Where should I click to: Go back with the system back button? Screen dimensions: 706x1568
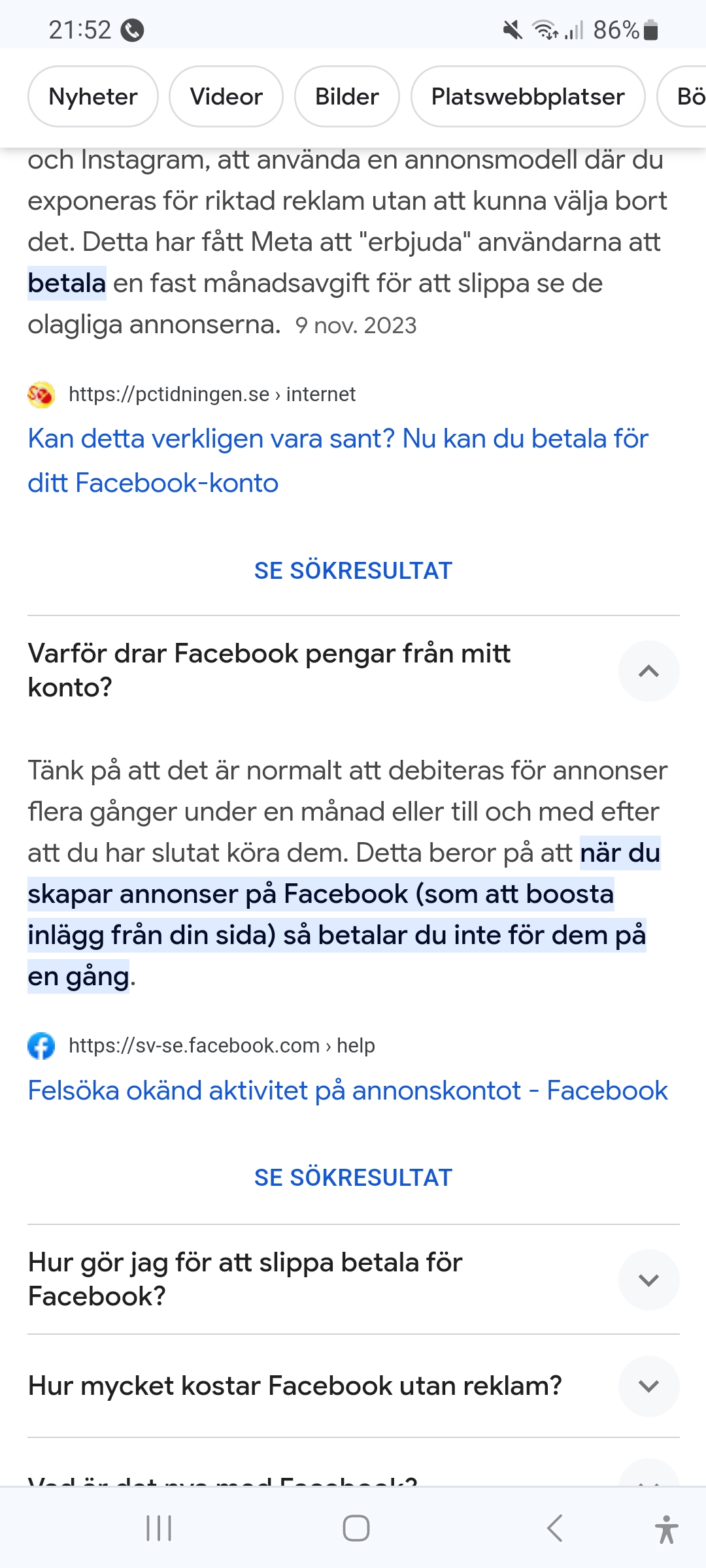pos(554,1528)
